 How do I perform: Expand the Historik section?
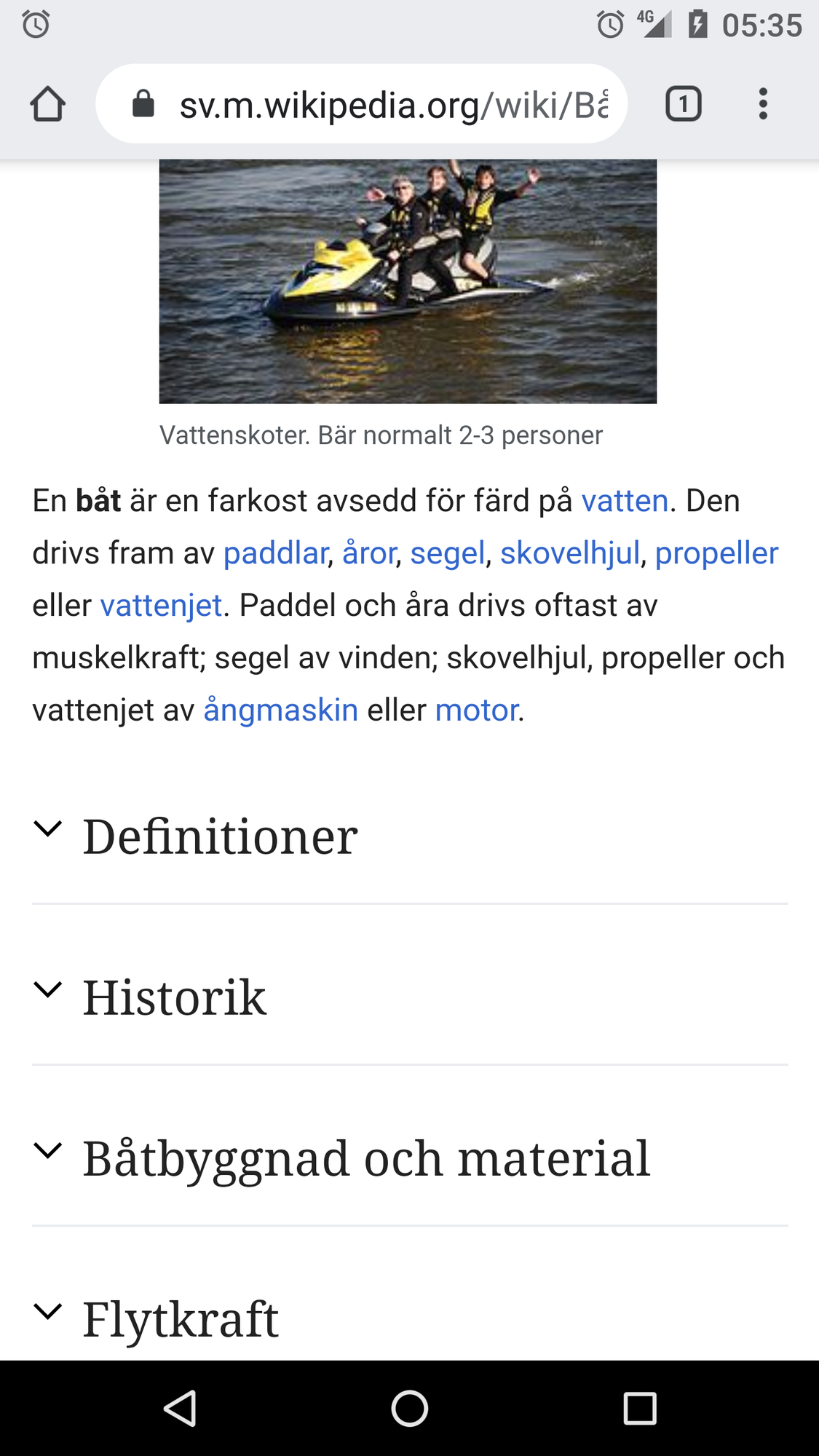175,997
